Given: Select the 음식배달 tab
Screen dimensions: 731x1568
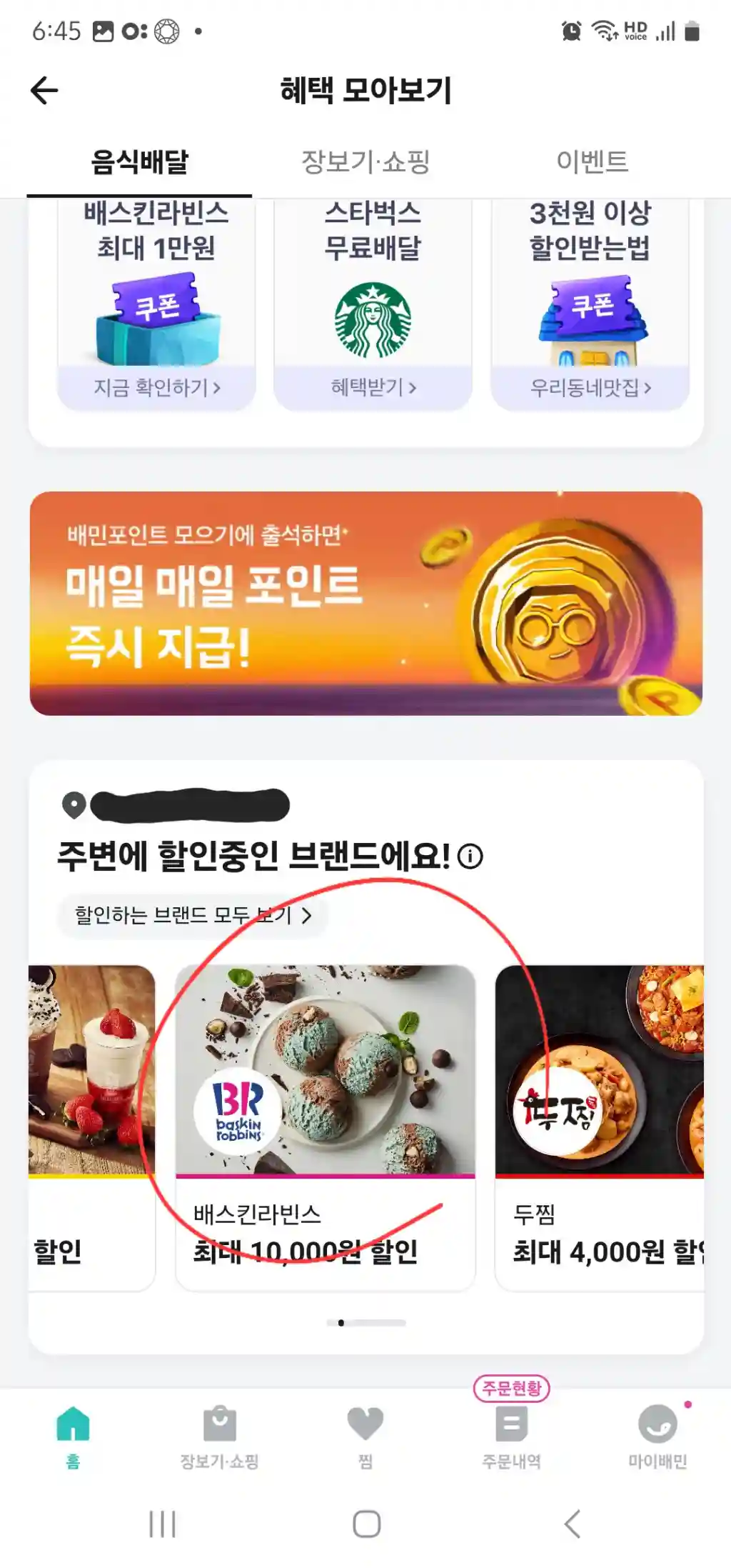Looking at the screenshot, I should pyautogui.click(x=140, y=161).
